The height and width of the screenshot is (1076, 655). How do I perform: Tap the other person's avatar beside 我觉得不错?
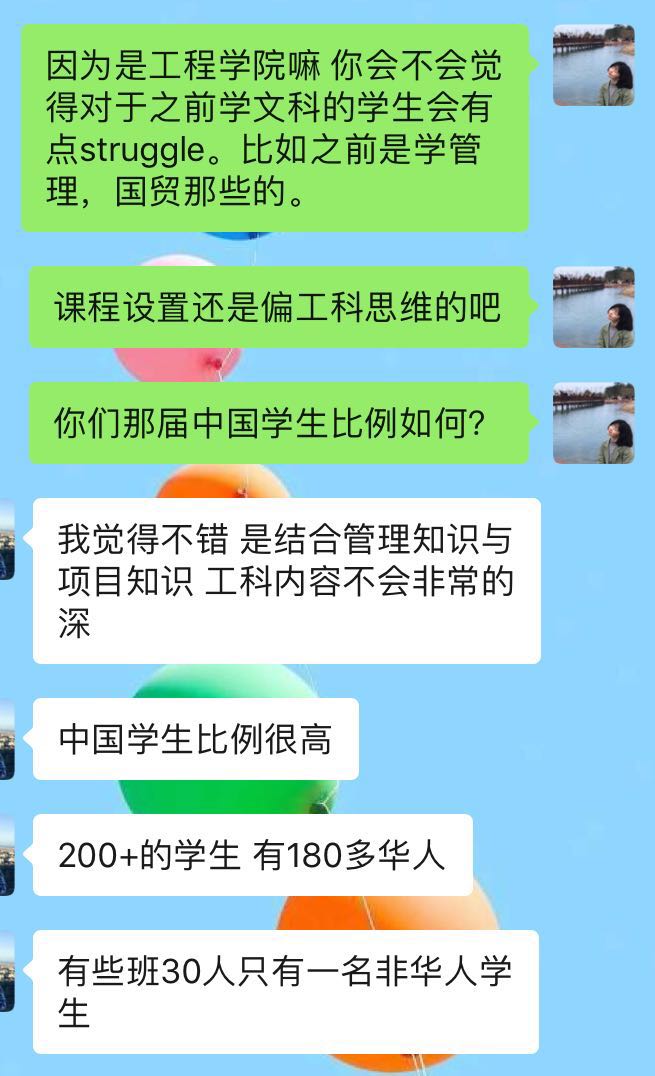(x=6, y=540)
